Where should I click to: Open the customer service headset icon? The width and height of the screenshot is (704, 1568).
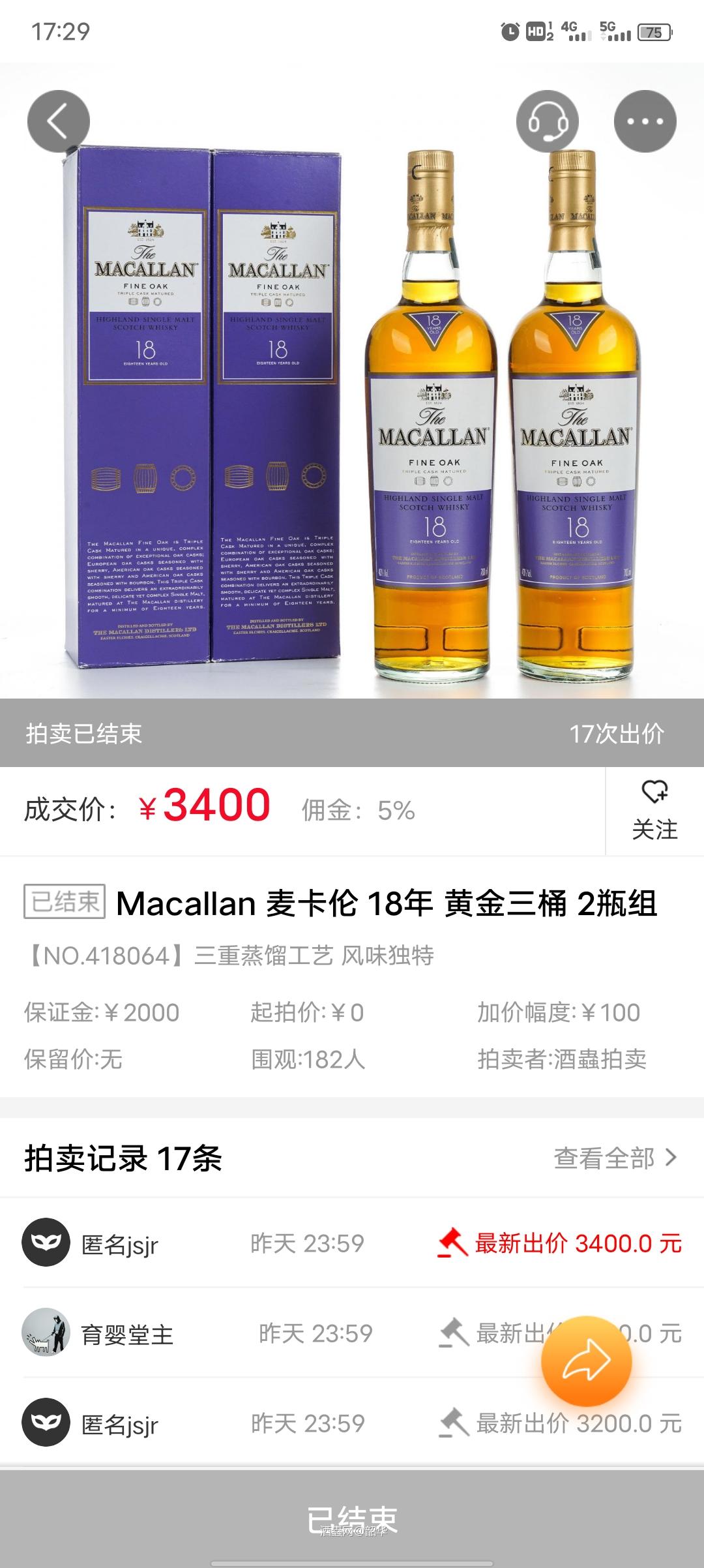pos(546,121)
